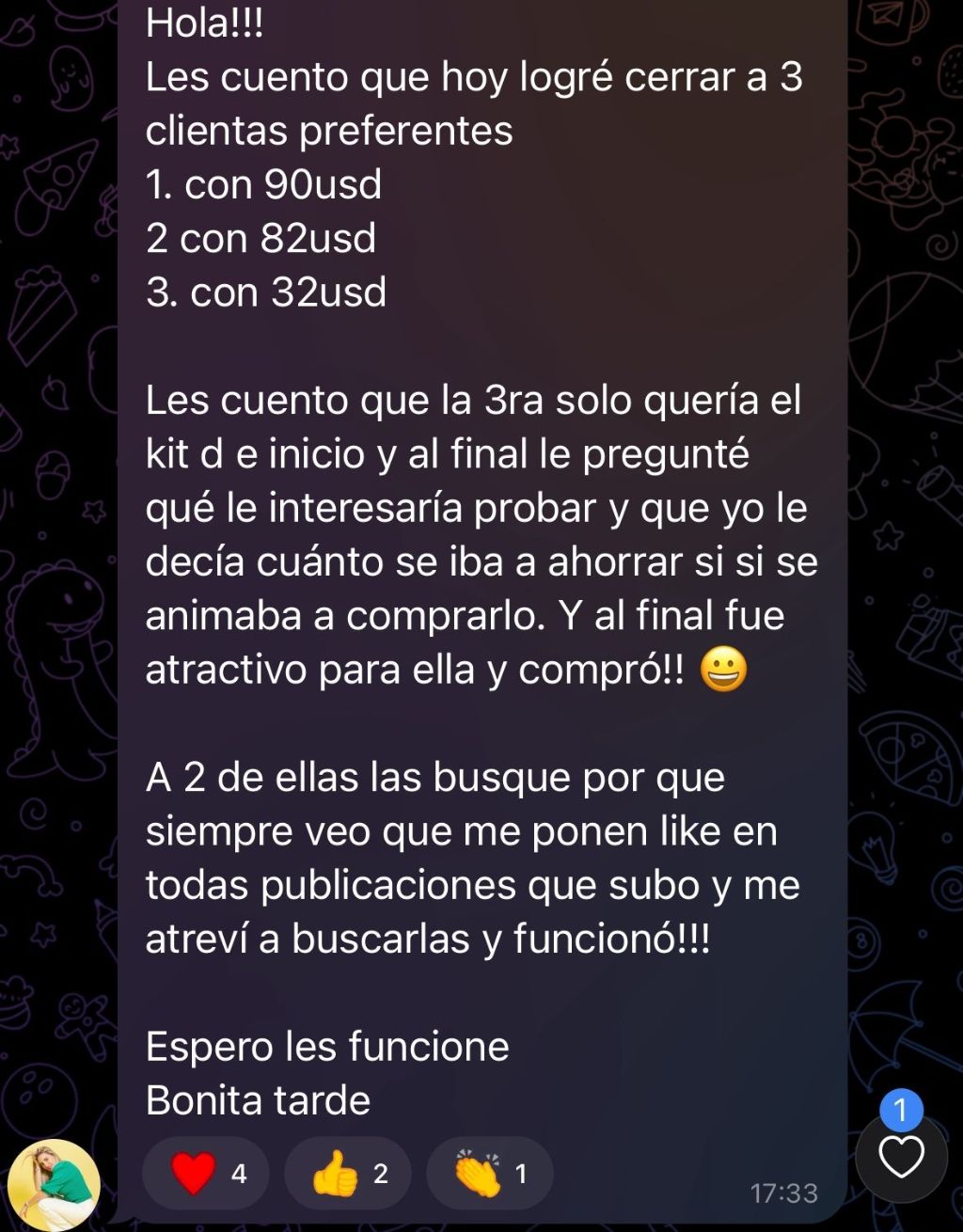Tap the red heart reaction chip
This screenshot has height=1232, width=963.
click(x=206, y=1173)
